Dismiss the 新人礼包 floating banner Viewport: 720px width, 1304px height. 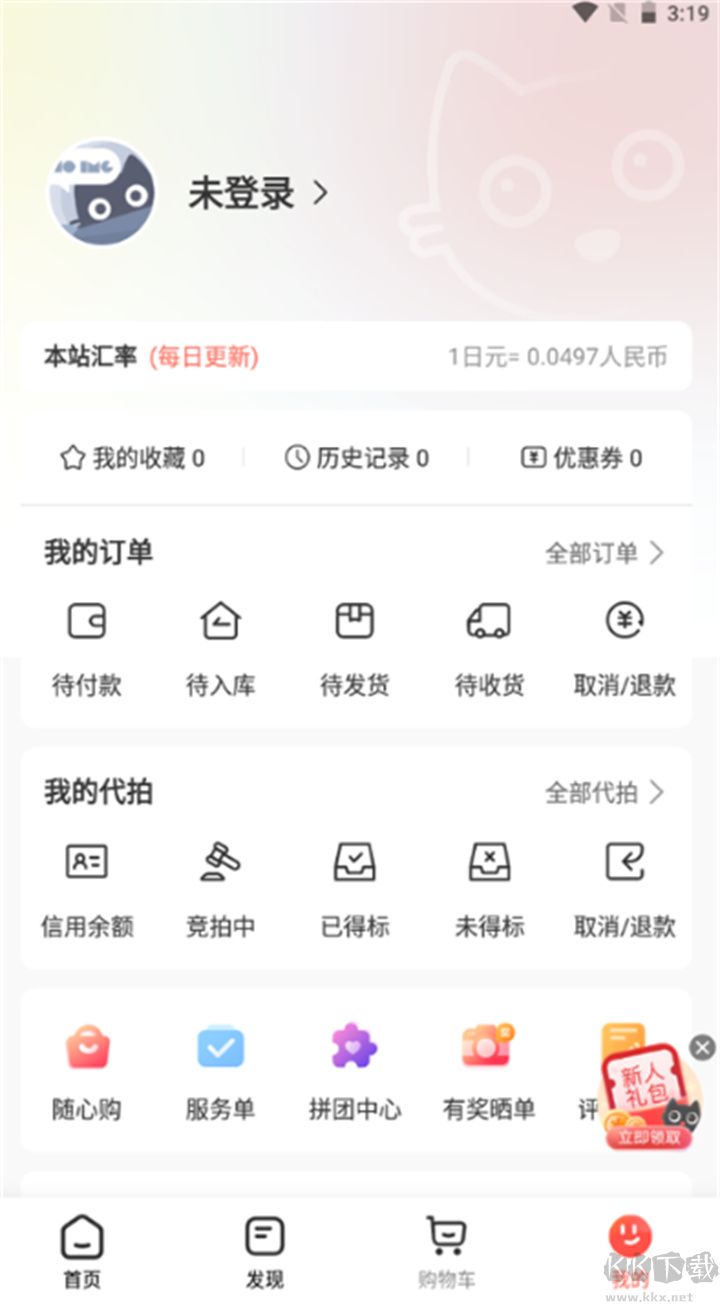[x=701, y=1048]
